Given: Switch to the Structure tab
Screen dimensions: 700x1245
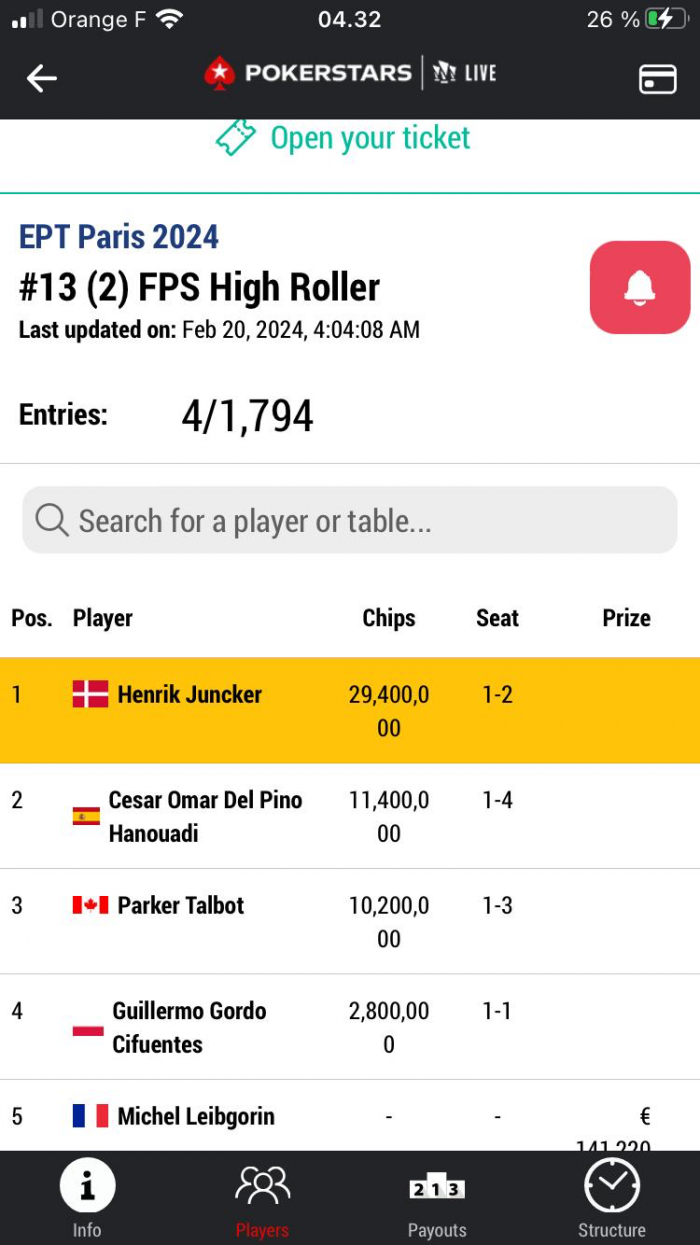Looking at the screenshot, I should coord(612,1198).
